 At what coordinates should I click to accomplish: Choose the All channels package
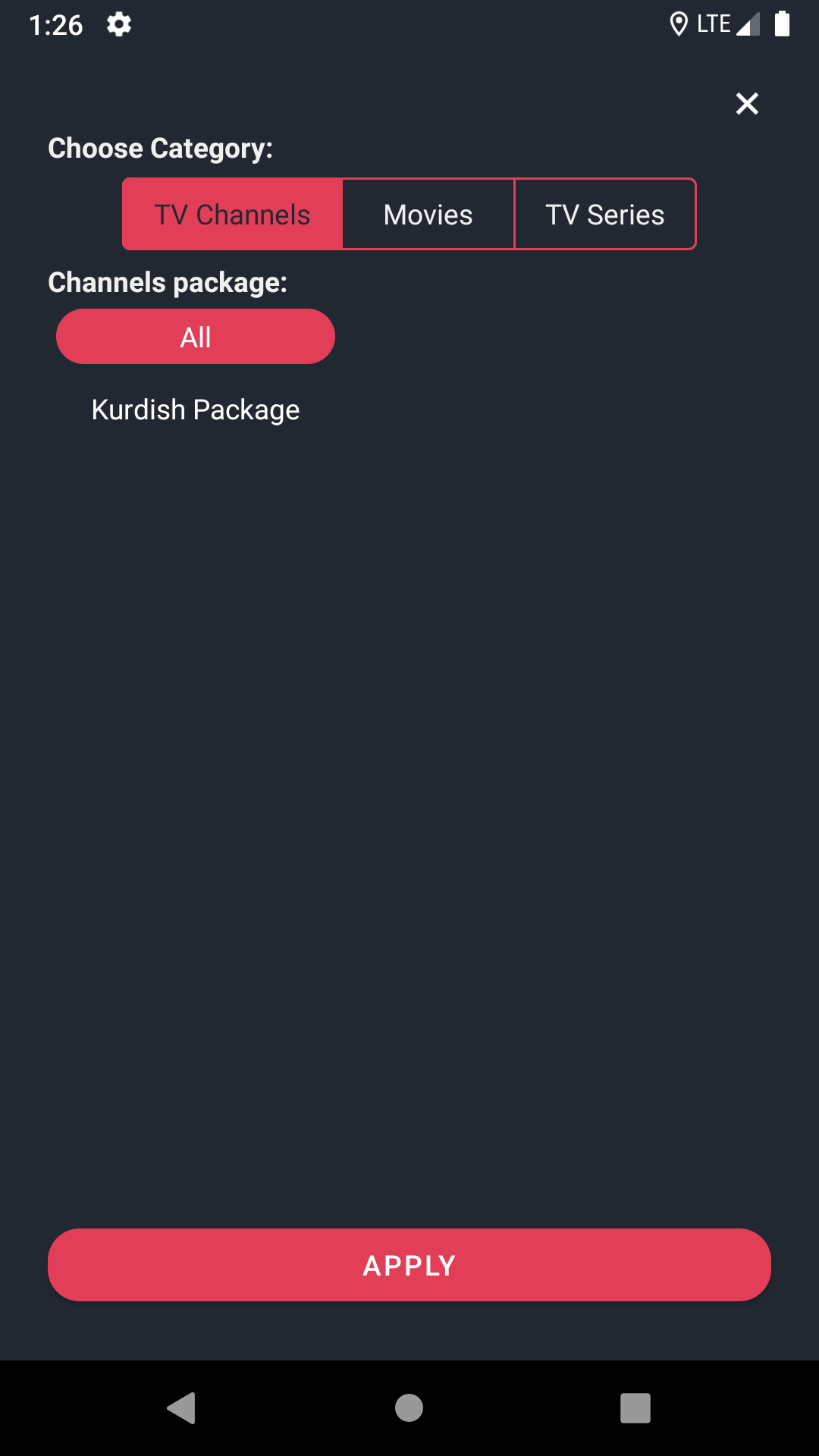coord(196,337)
